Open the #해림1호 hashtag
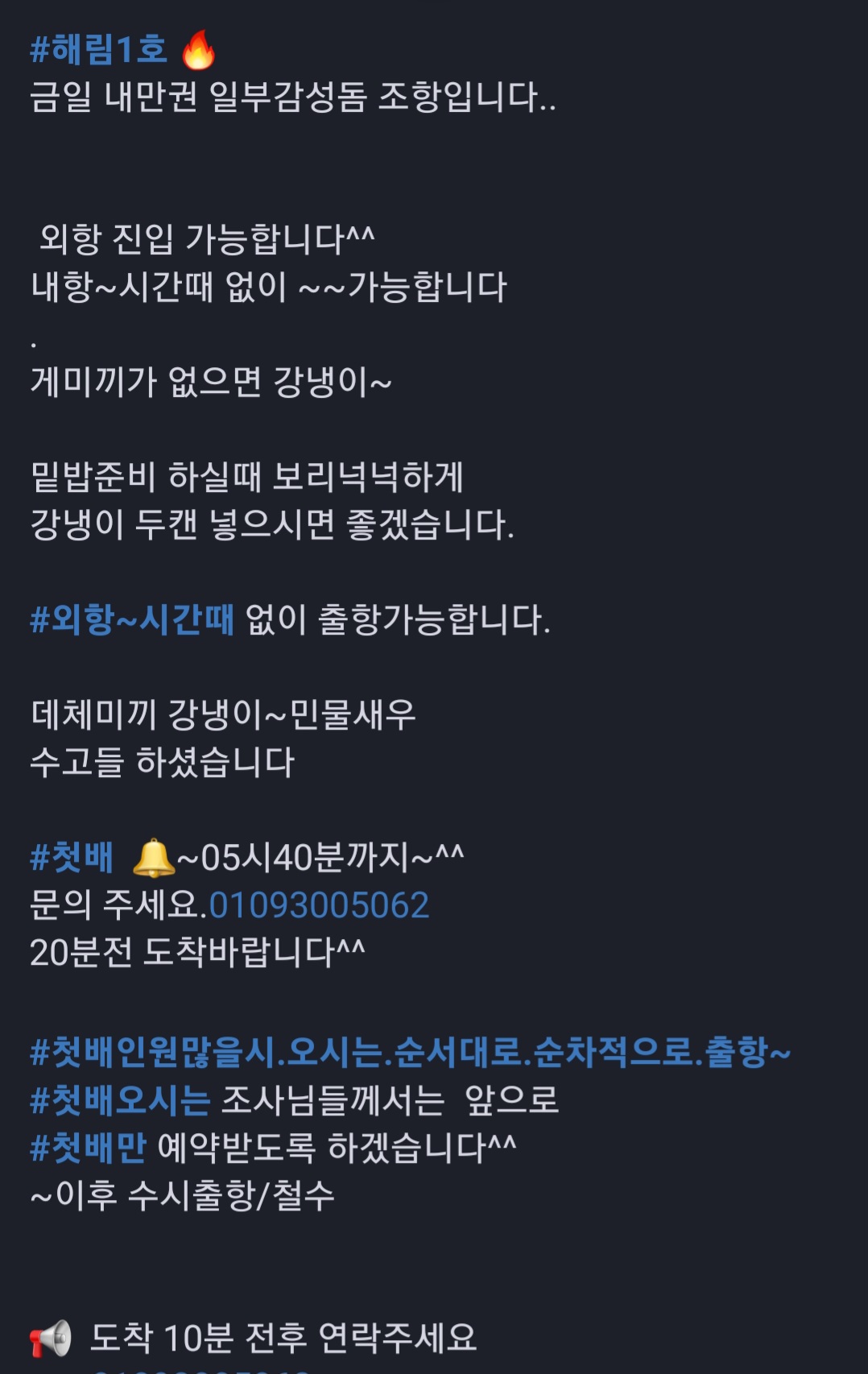 coord(98,50)
